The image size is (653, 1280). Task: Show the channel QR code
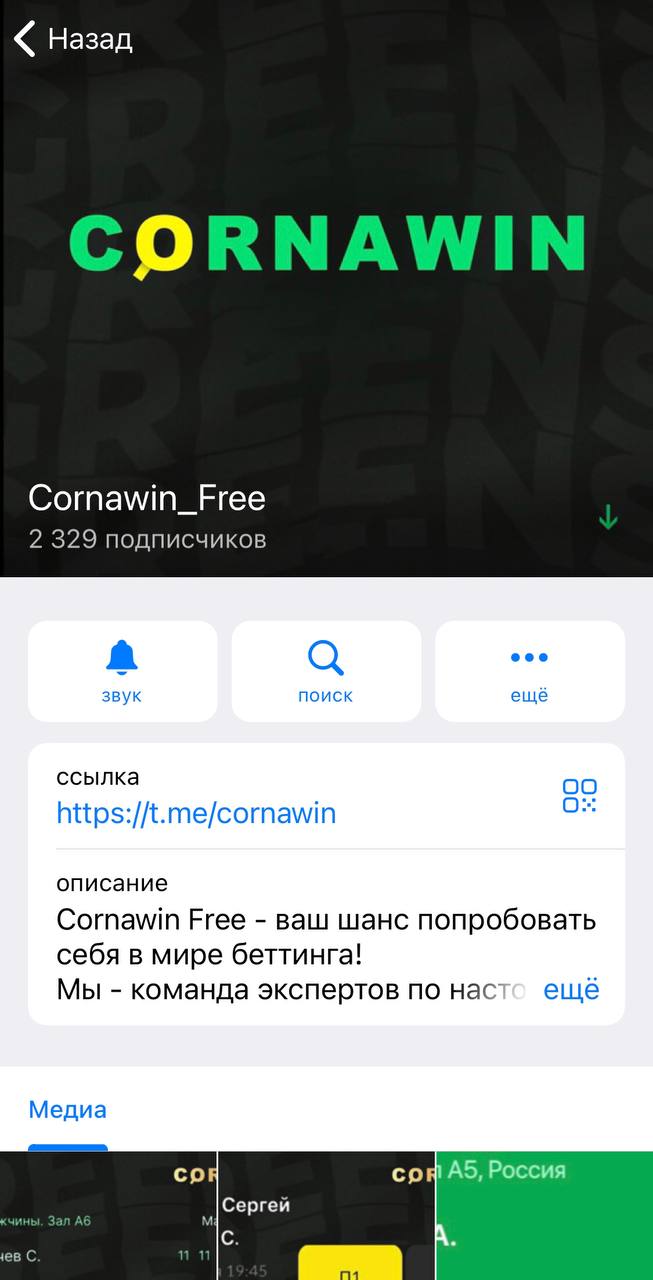[x=579, y=796]
